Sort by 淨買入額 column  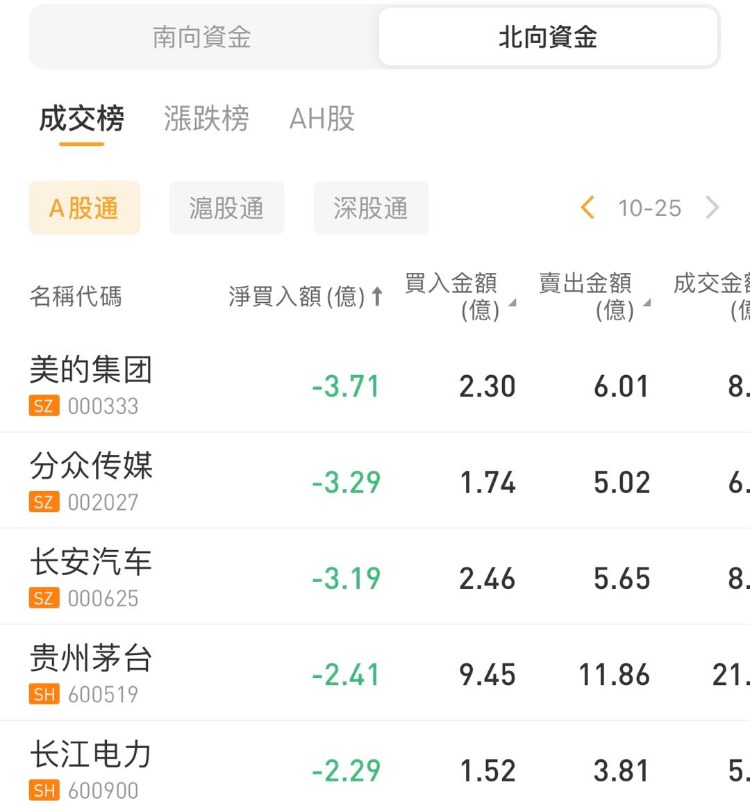(x=305, y=297)
